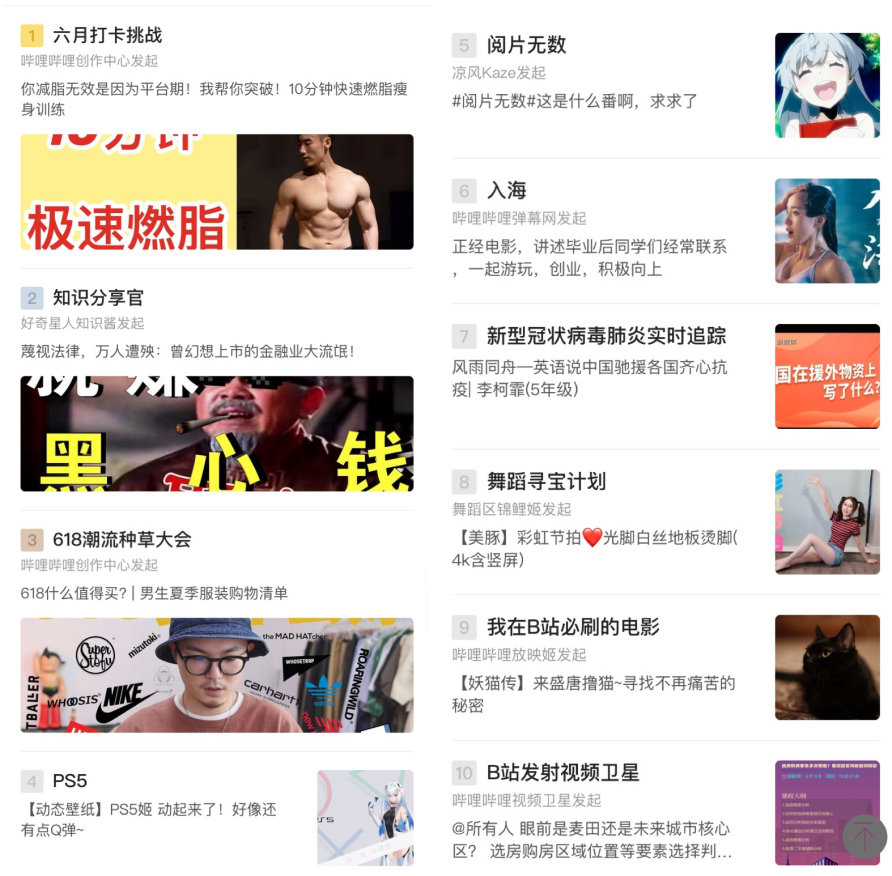Viewport: 892px width, 876px height.
Task: Open the 618潮流种草大会 topic
Action: coord(122,540)
